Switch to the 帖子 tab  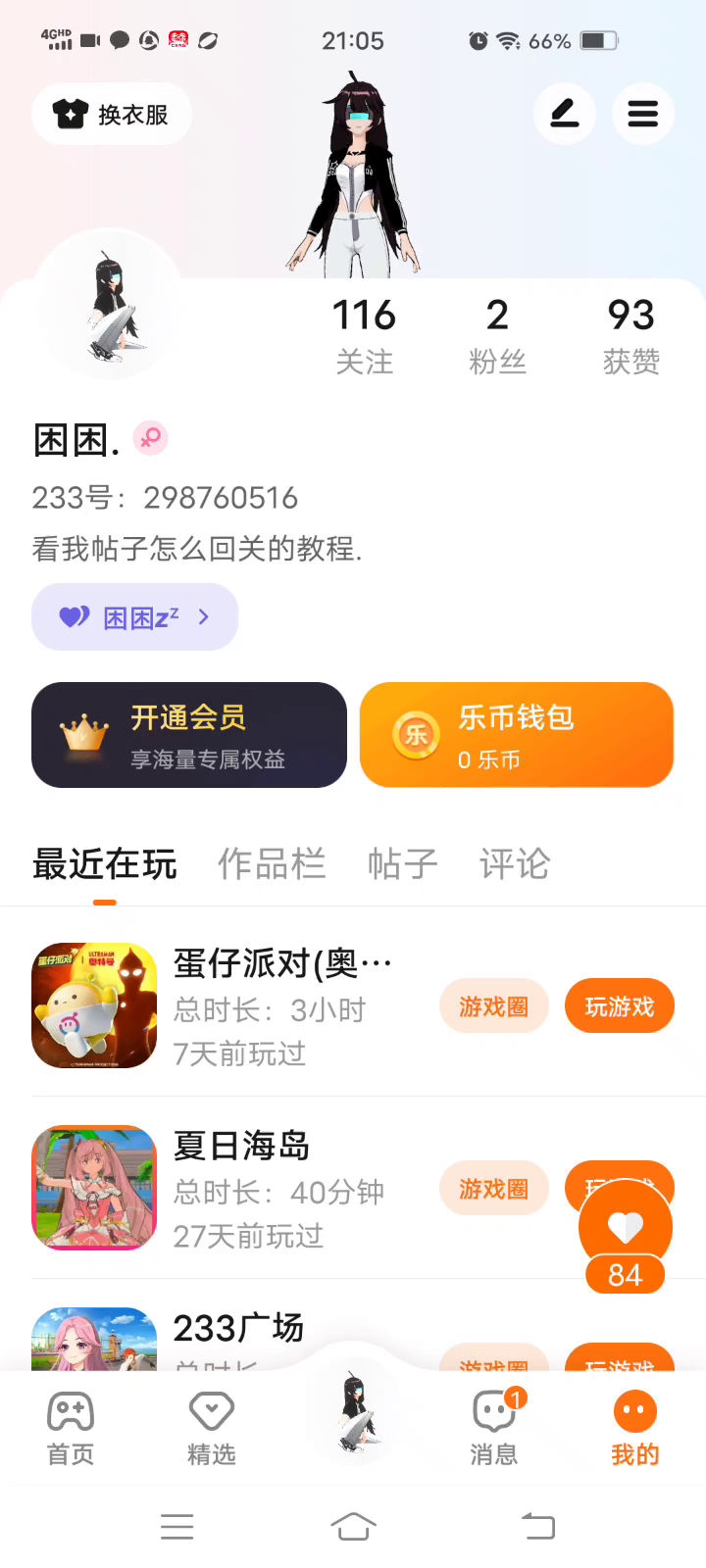click(x=402, y=864)
